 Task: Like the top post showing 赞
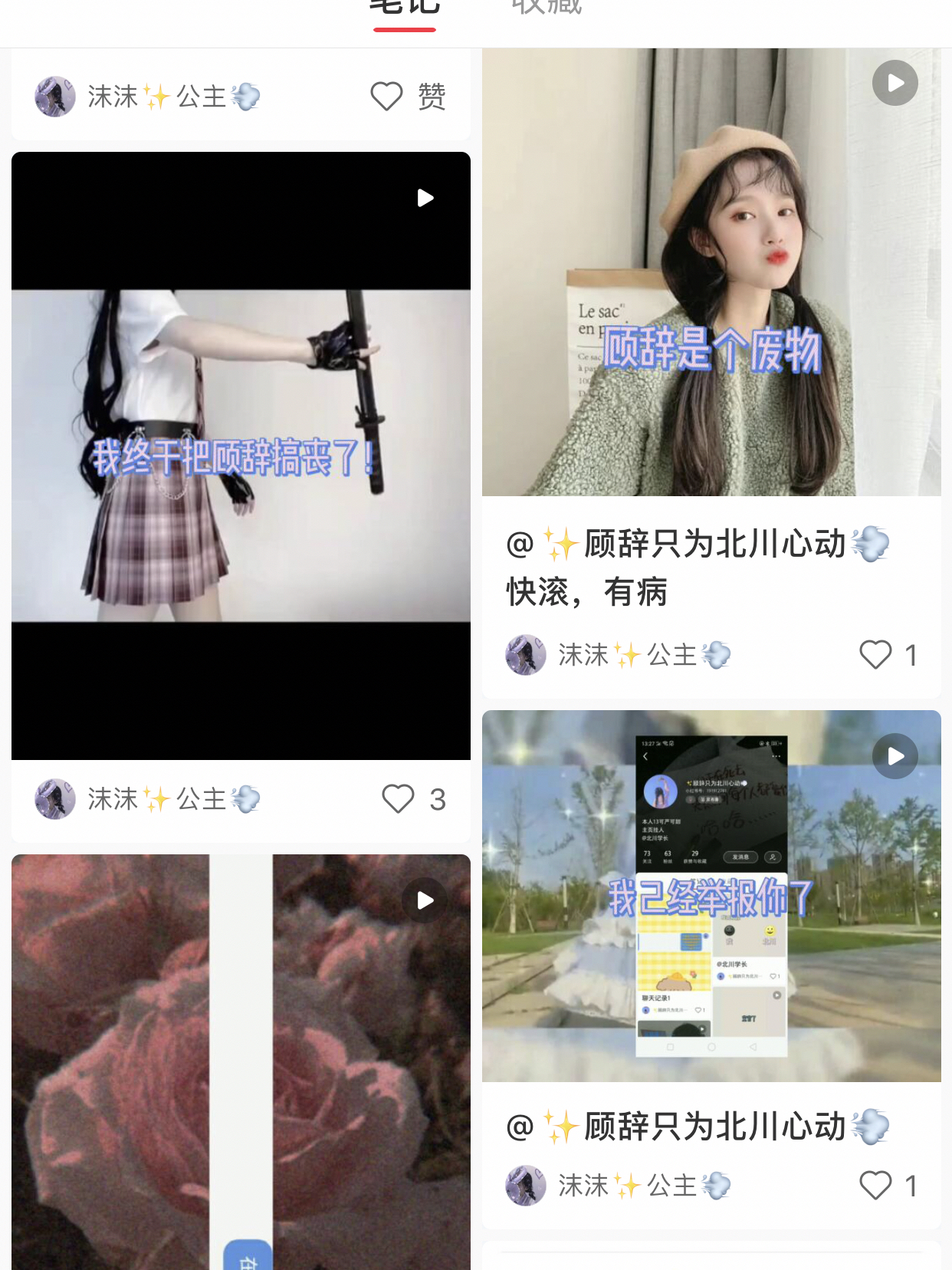(386, 97)
